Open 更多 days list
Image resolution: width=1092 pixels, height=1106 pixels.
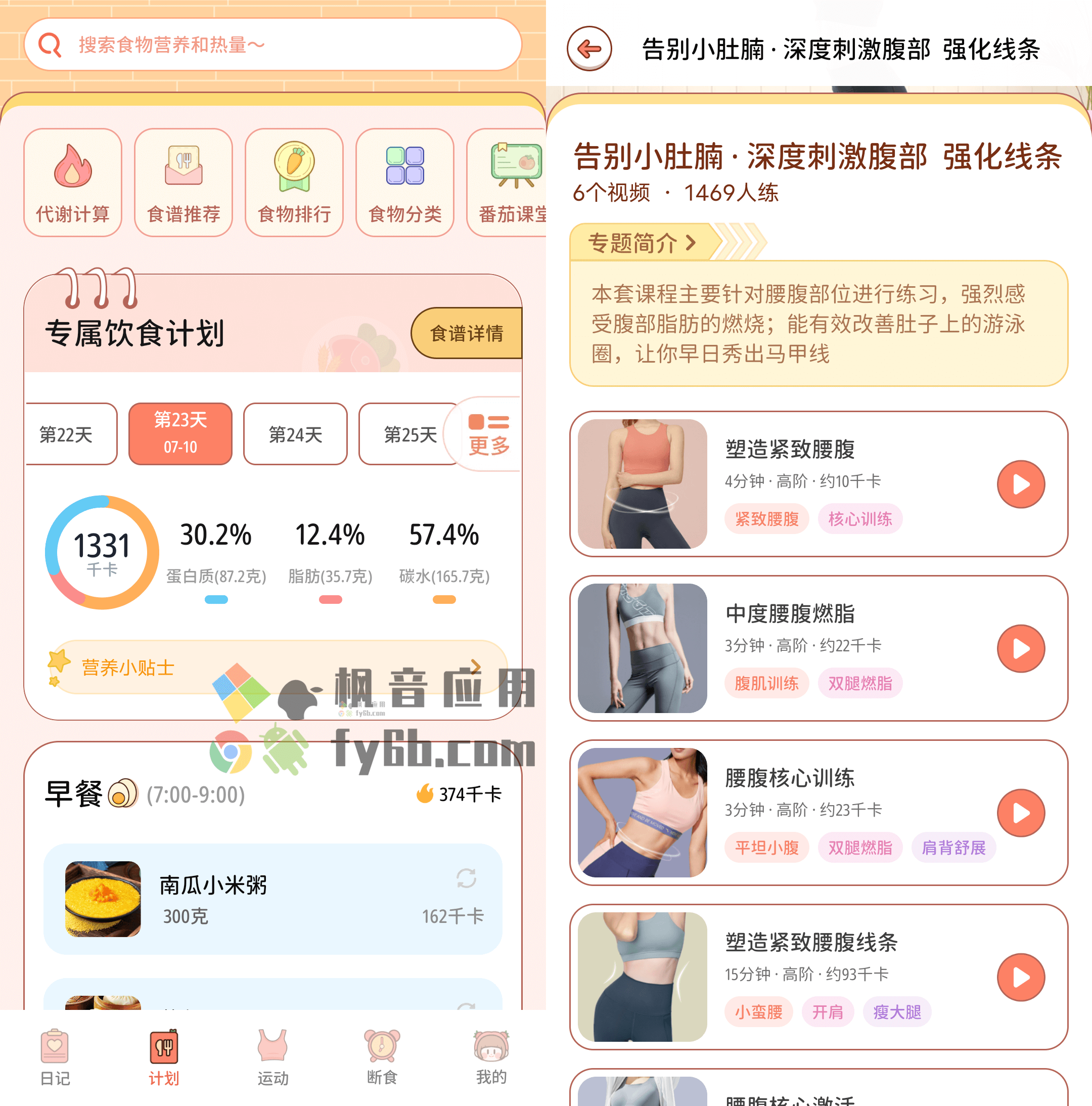pos(488,434)
